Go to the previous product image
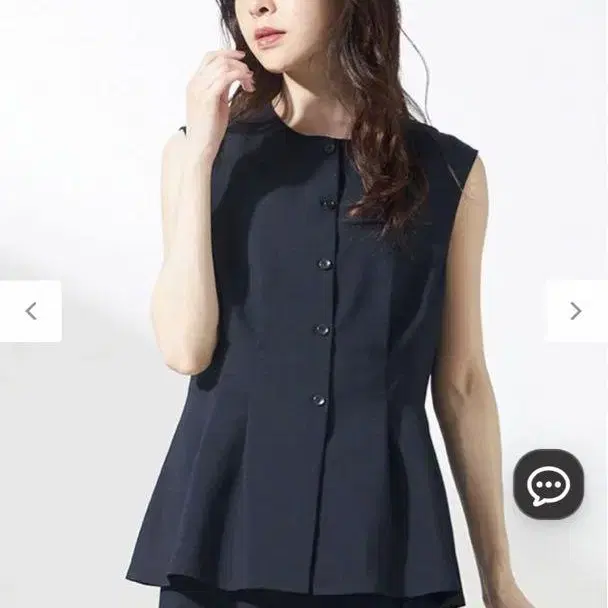 click(x=31, y=311)
